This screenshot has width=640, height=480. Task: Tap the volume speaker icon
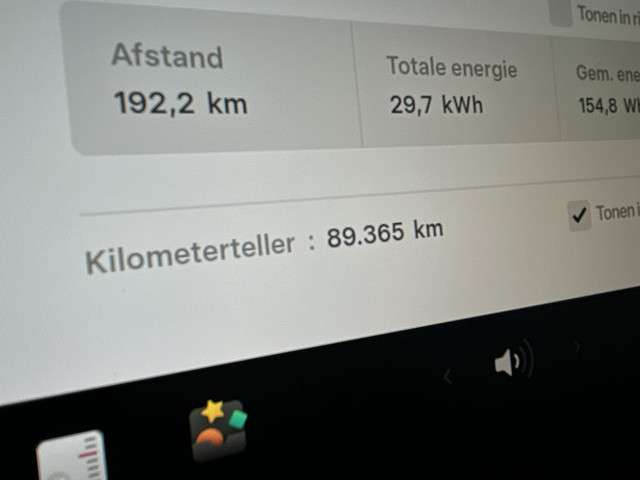[x=512, y=362]
